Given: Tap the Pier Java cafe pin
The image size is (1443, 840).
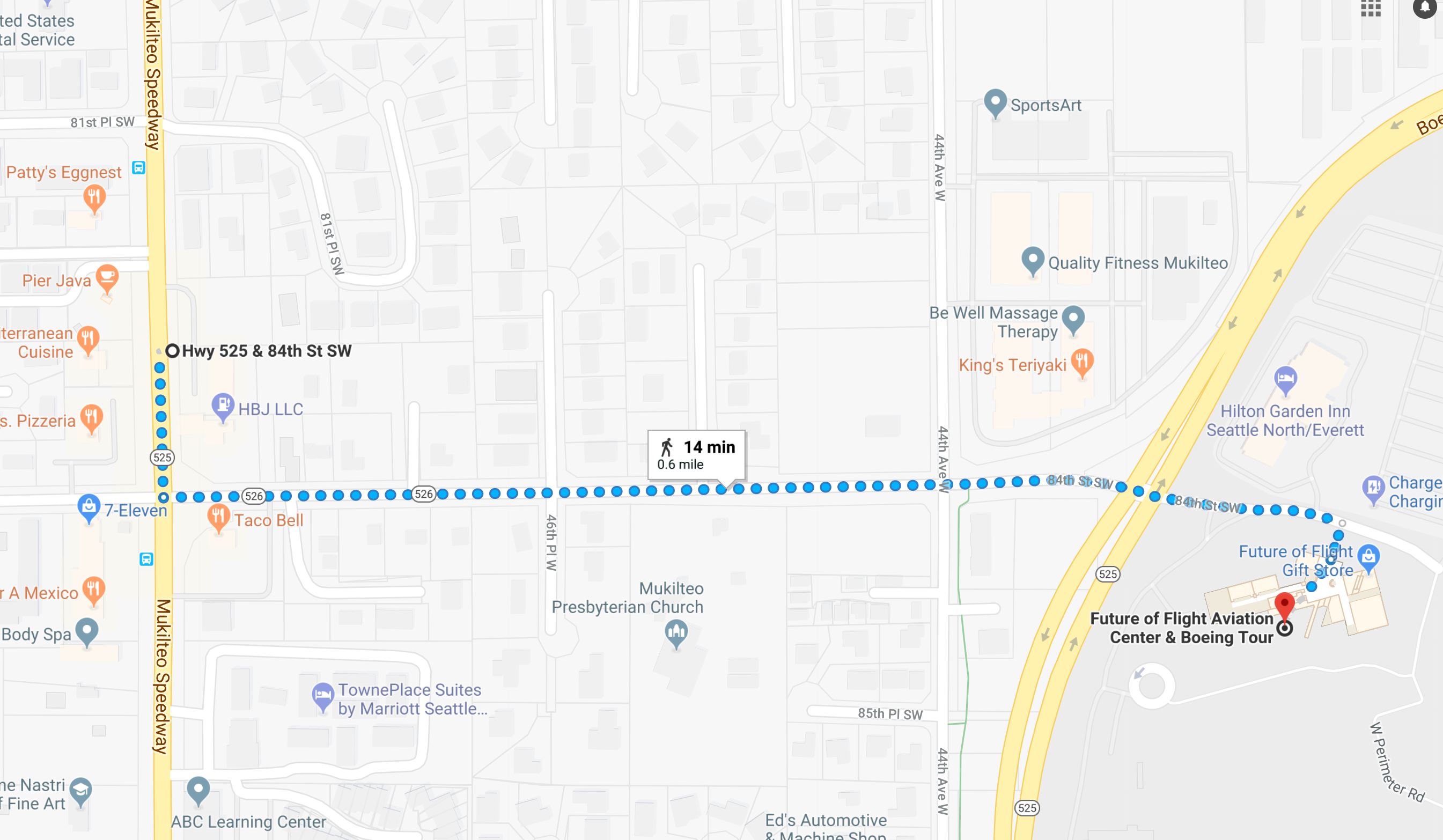Looking at the screenshot, I should (x=107, y=279).
